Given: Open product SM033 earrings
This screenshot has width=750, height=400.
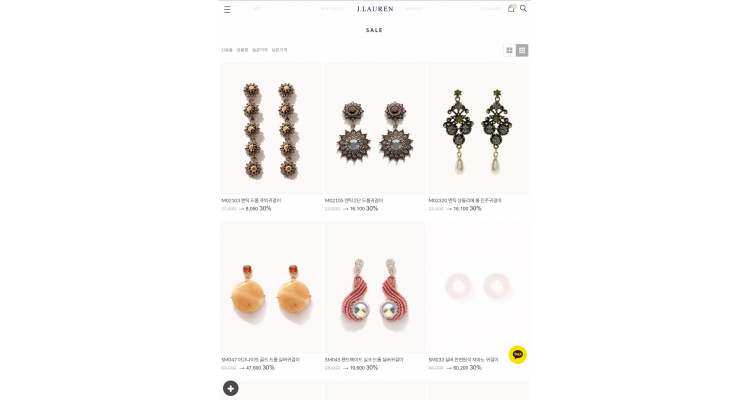Looking at the screenshot, I should coord(478,287).
